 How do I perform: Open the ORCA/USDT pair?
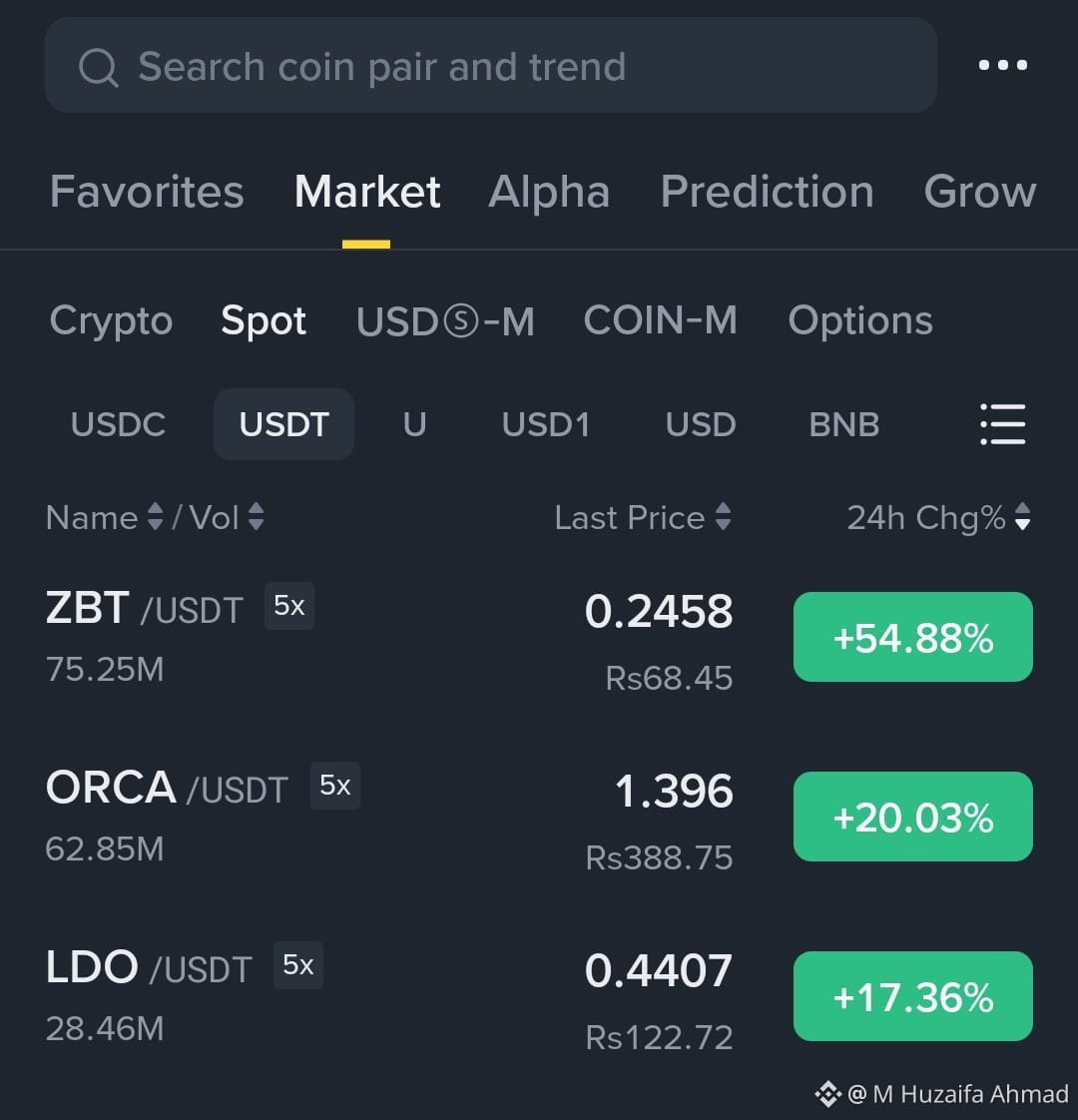coord(539,818)
